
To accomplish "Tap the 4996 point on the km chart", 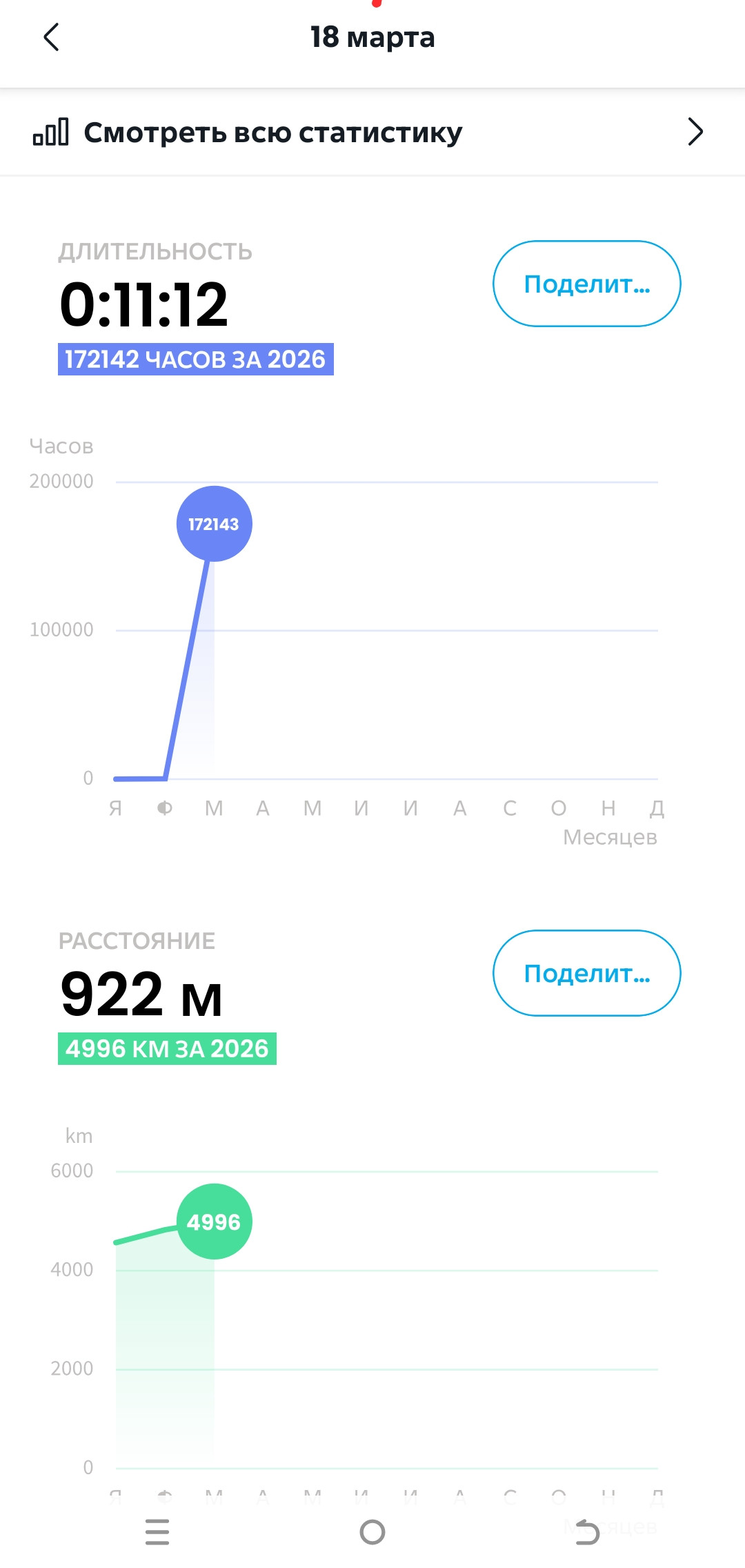I will 215,1222.
